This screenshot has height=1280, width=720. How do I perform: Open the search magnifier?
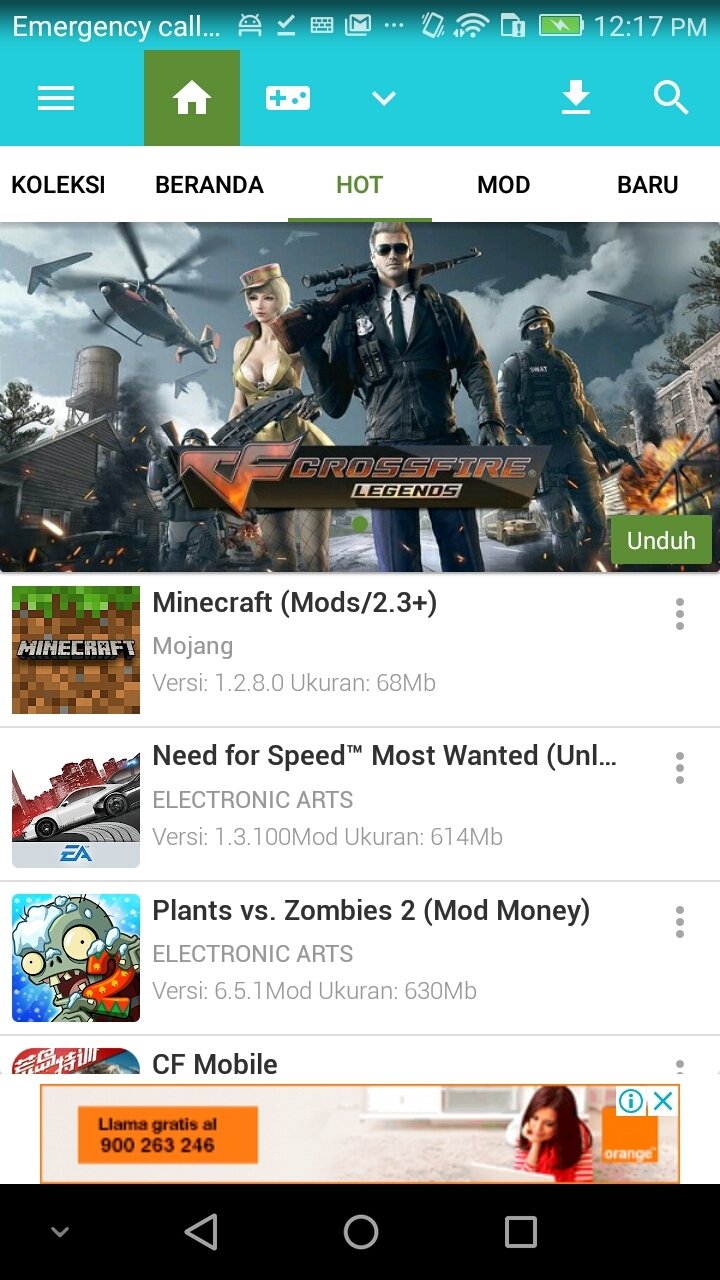[x=671, y=98]
